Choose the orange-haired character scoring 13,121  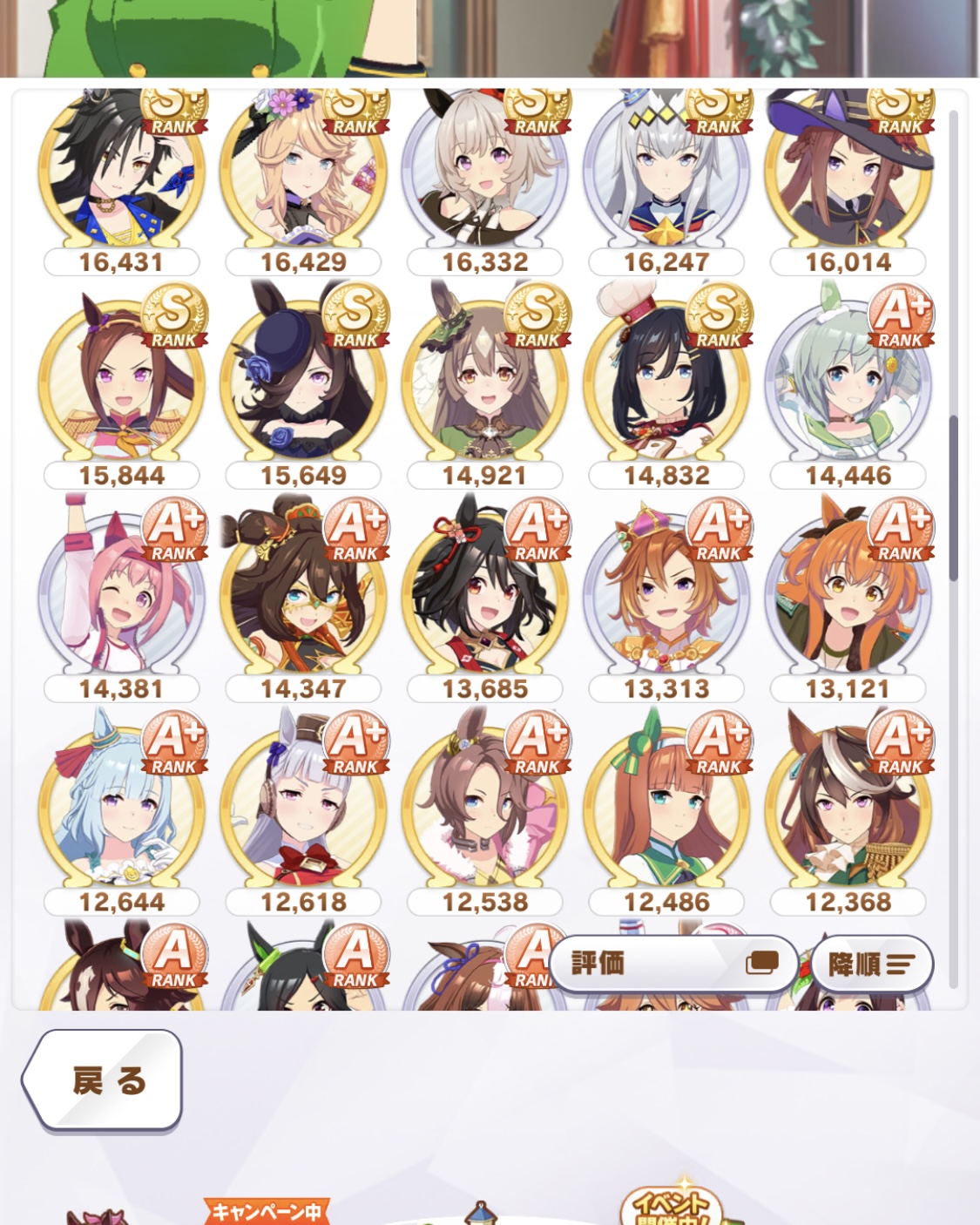[x=848, y=597]
